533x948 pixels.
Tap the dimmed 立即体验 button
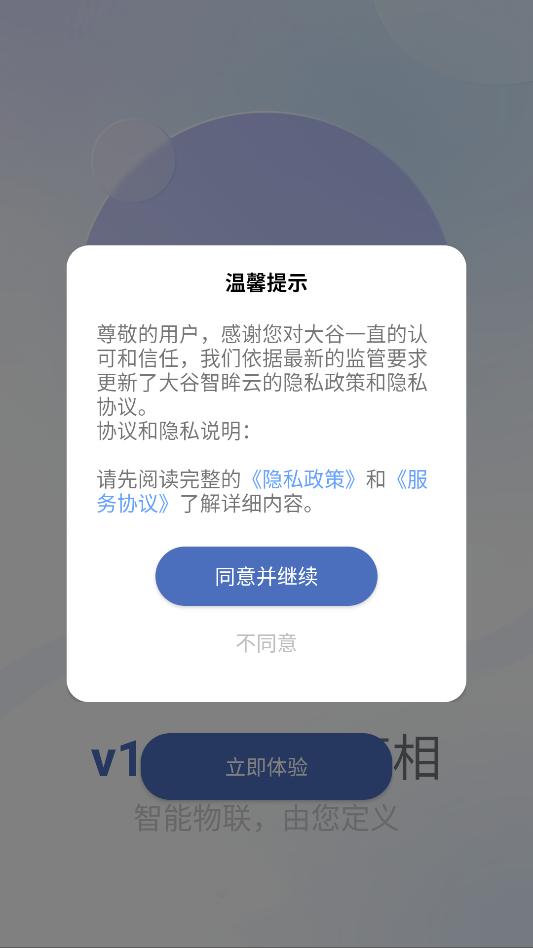tap(266, 767)
